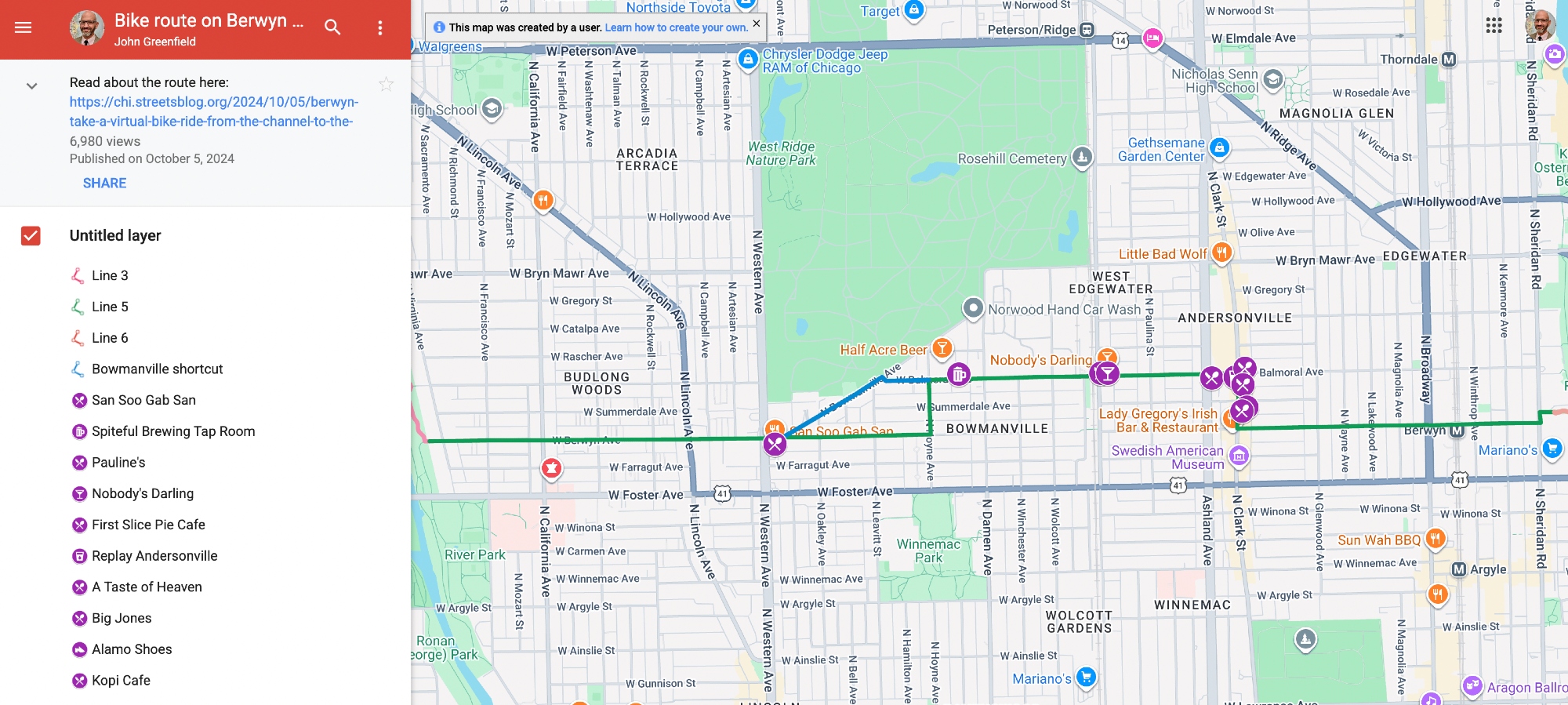Star this map
This screenshot has height=705, width=1568.
point(386,84)
